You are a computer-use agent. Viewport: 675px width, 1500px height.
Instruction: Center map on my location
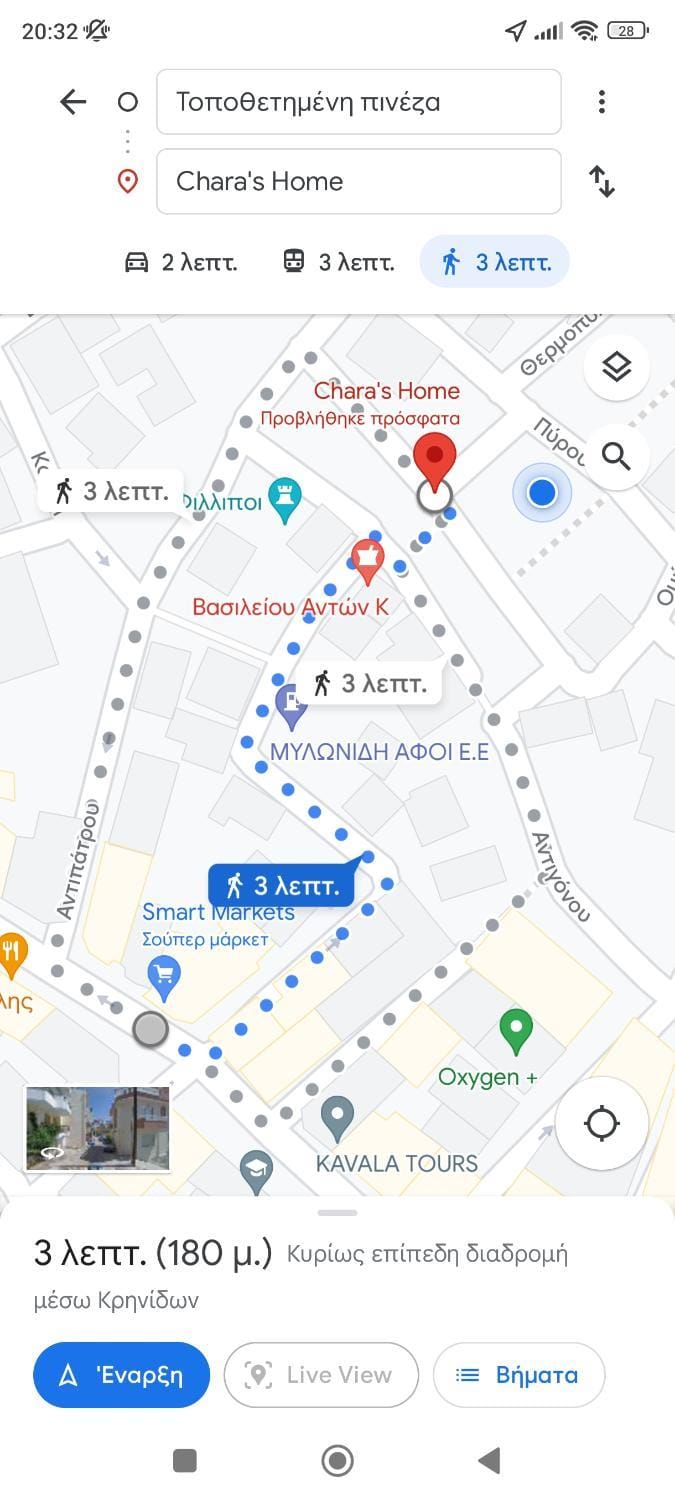coord(601,1123)
